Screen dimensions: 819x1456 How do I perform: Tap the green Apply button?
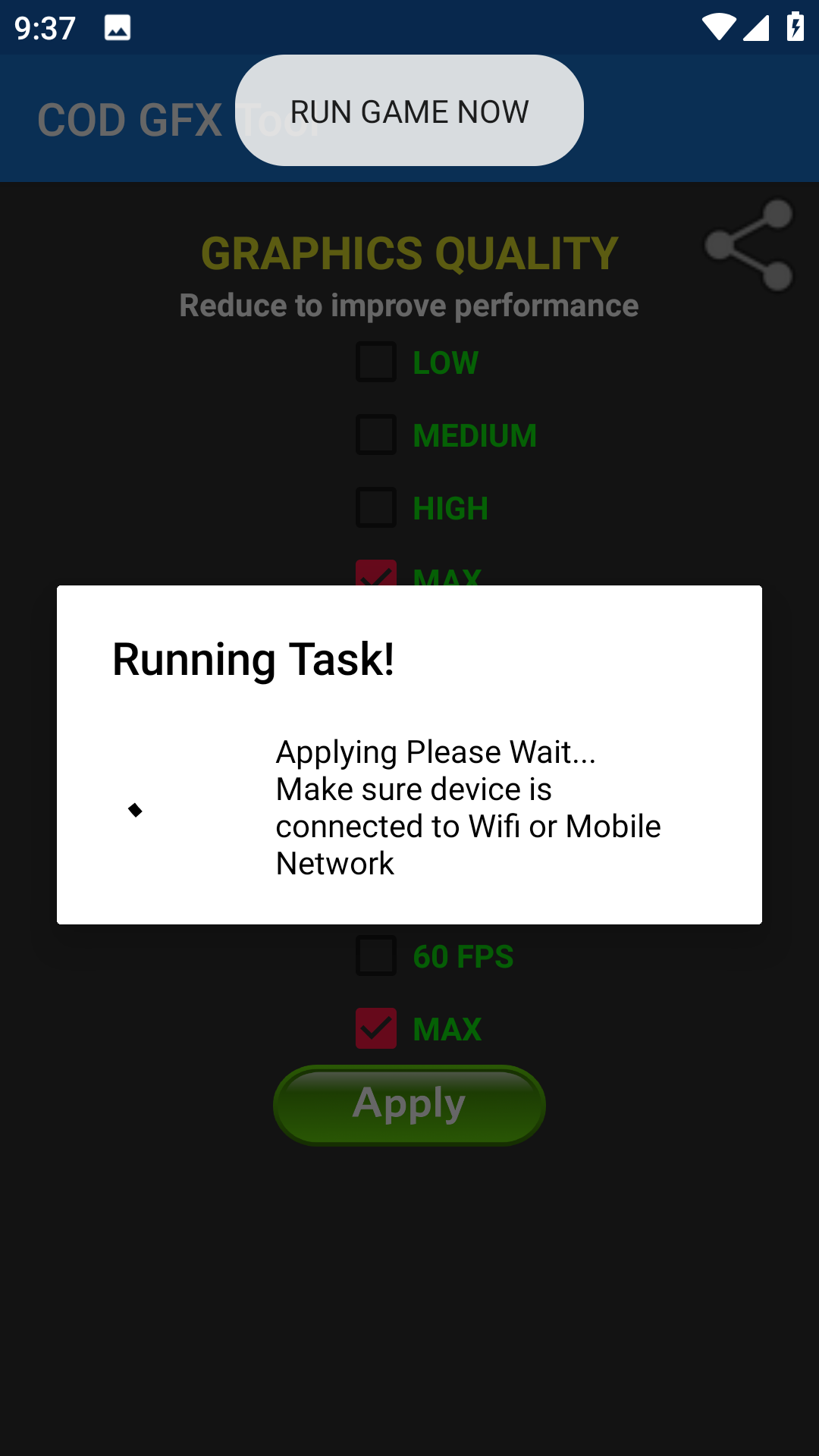(x=409, y=1105)
